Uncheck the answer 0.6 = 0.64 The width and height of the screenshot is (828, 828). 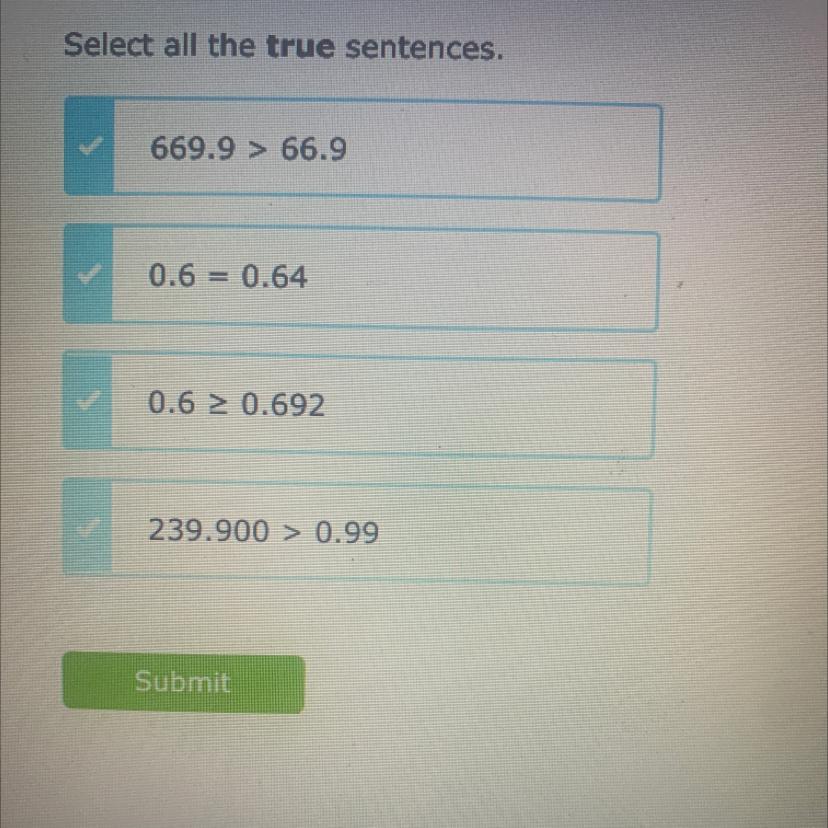point(361,277)
